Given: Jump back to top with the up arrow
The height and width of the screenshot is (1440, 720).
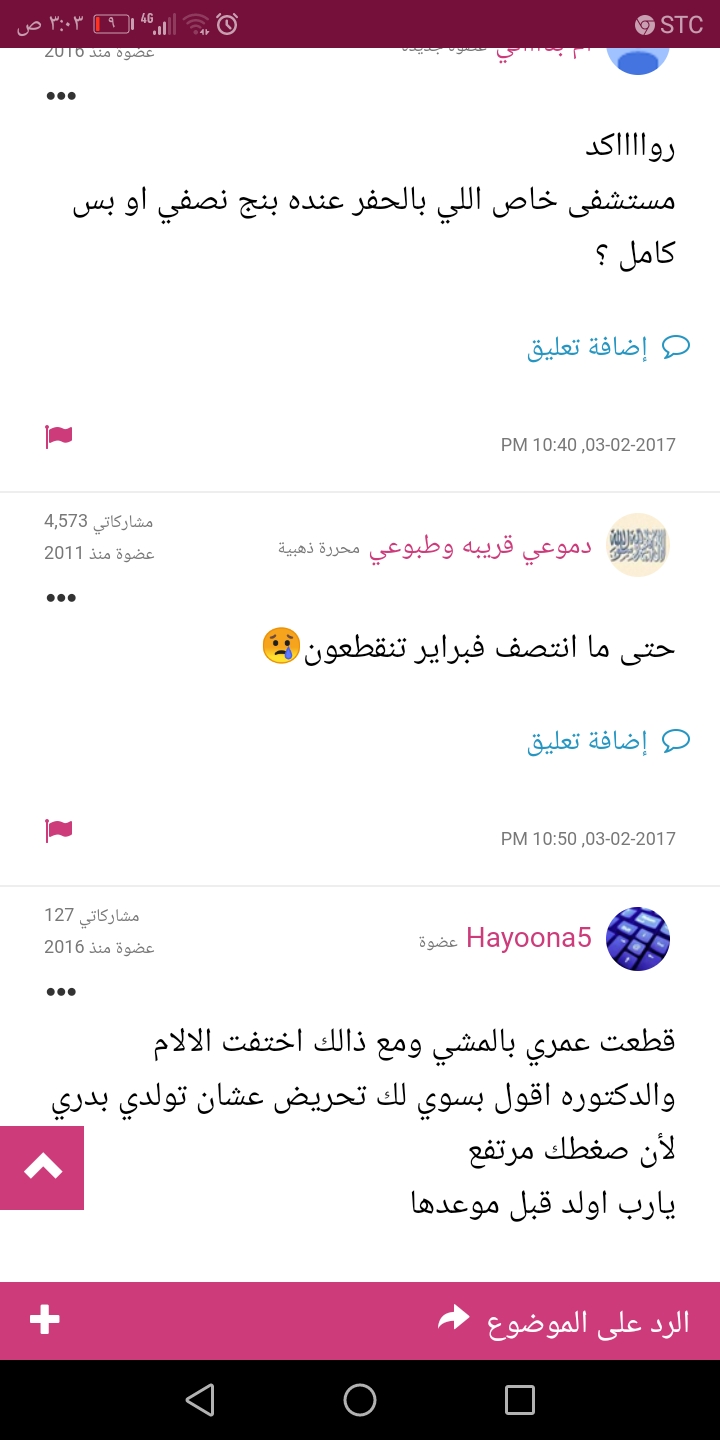Looking at the screenshot, I should (x=42, y=1167).
